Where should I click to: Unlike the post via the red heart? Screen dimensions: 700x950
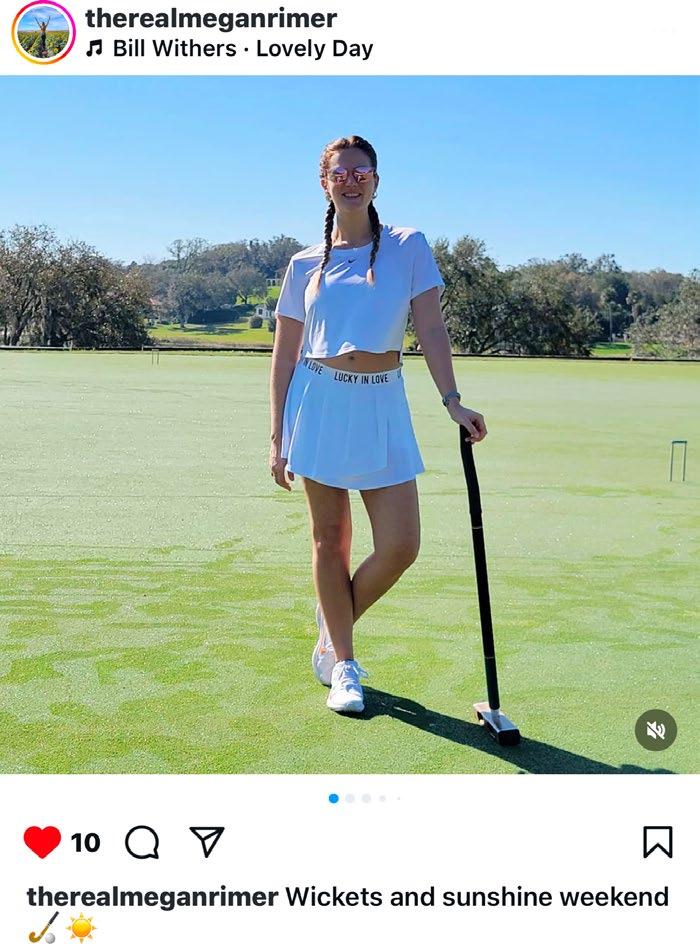tap(42, 842)
